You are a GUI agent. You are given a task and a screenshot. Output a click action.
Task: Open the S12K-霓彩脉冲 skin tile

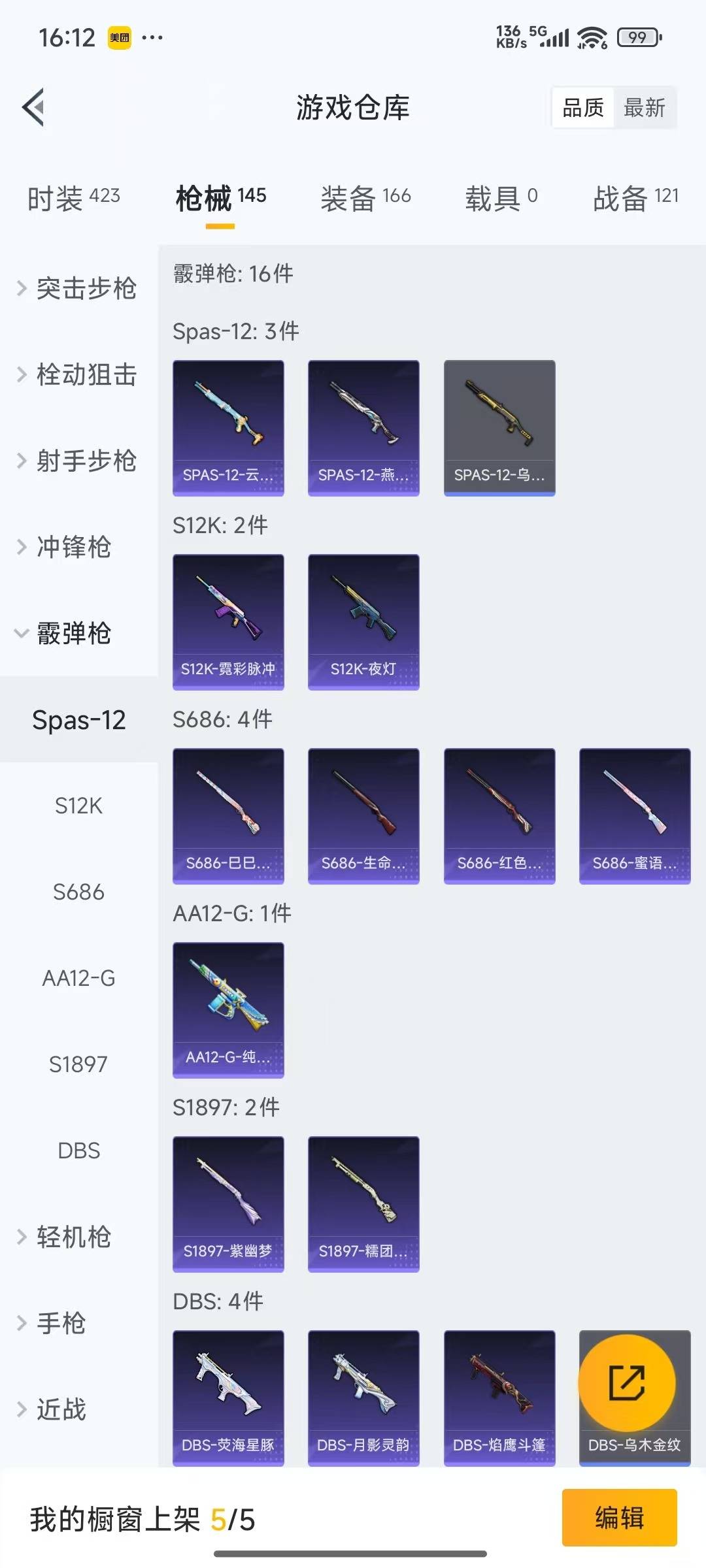click(x=228, y=621)
